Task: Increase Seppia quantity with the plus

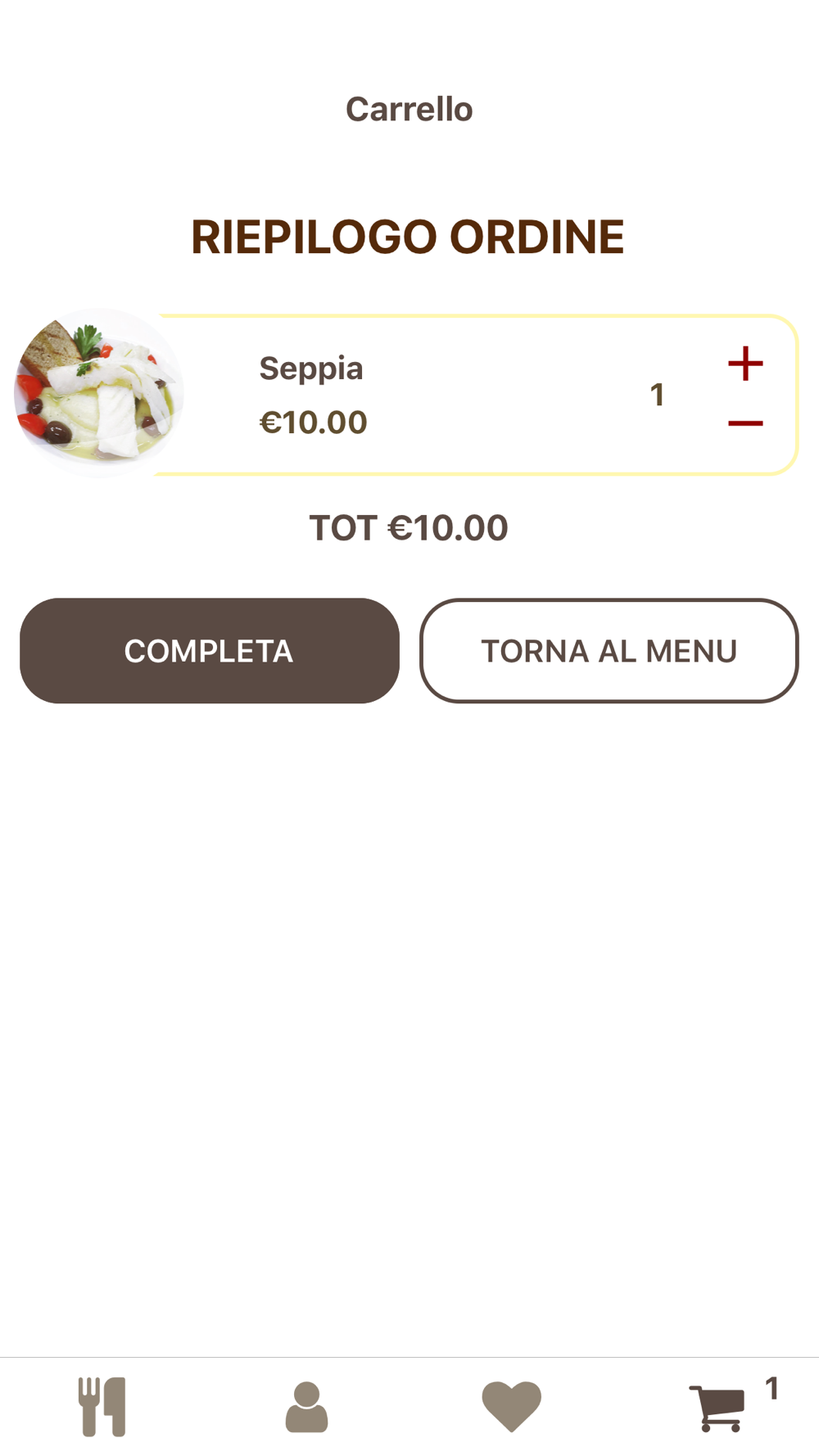Action: [x=745, y=364]
